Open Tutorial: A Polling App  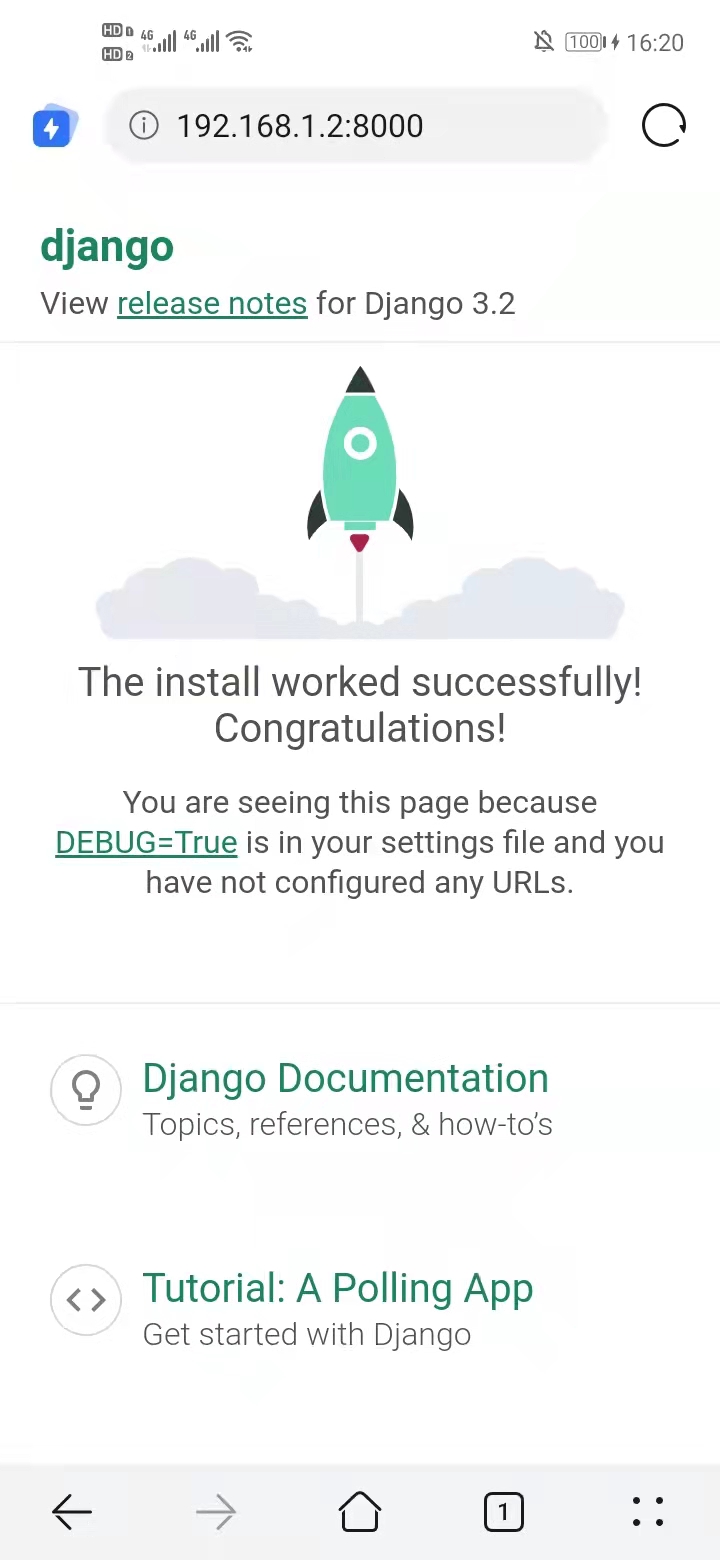[337, 1289]
